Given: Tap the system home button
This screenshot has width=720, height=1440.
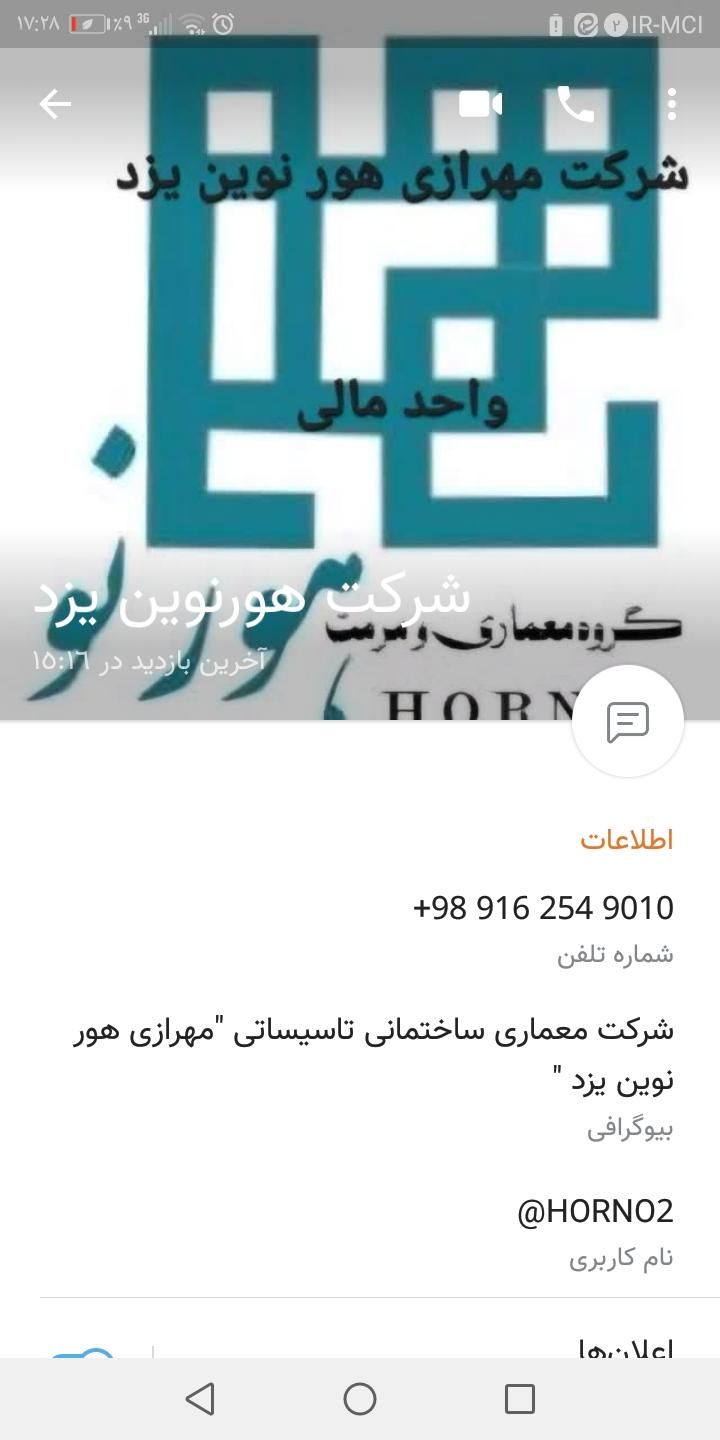Looking at the screenshot, I should tap(360, 1399).
